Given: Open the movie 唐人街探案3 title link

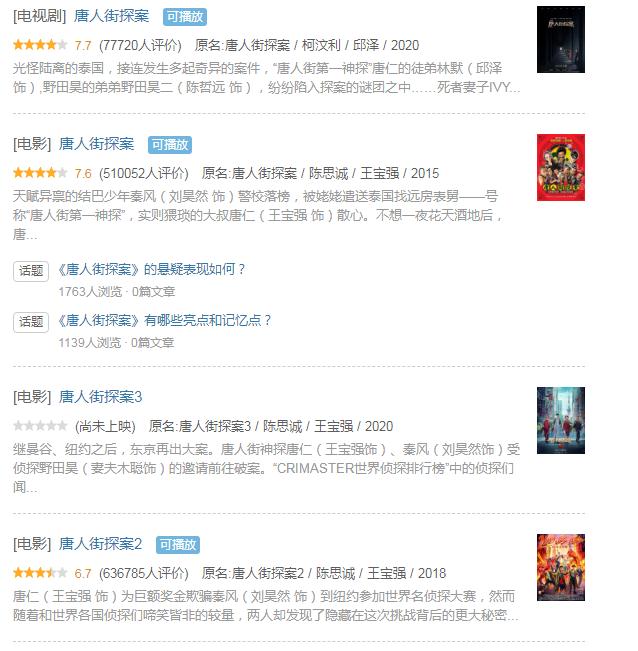Looking at the screenshot, I should tap(101, 396).
